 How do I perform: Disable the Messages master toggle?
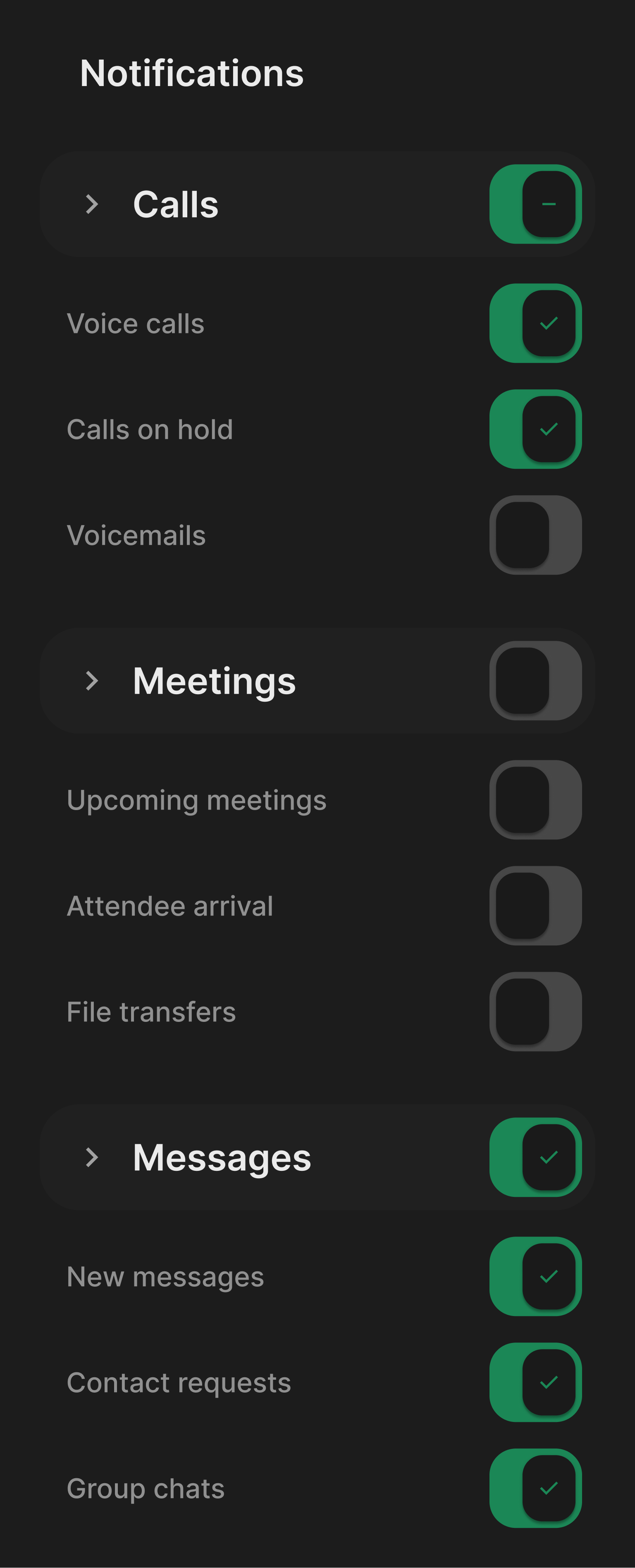[x=535, y=1157]
